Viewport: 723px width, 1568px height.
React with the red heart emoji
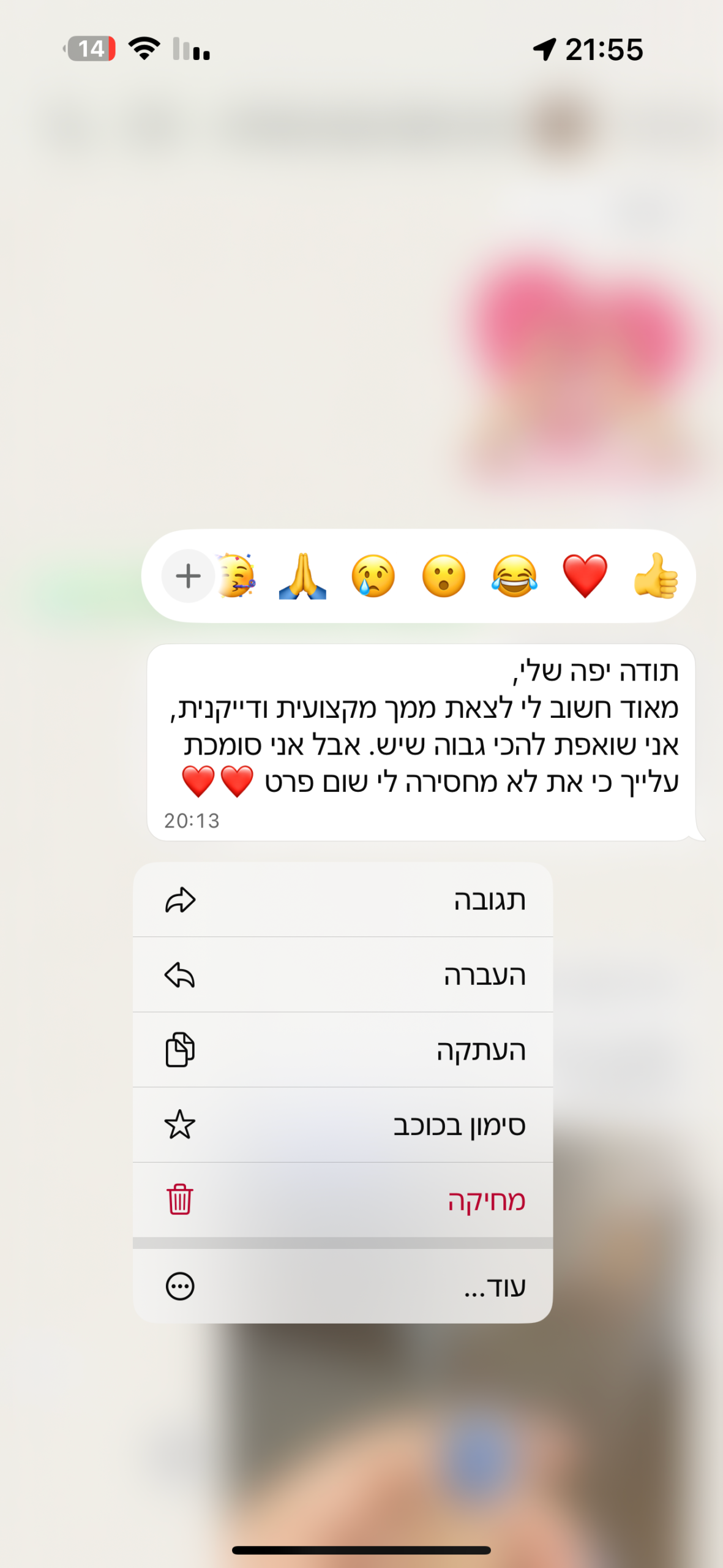point(585,576)
